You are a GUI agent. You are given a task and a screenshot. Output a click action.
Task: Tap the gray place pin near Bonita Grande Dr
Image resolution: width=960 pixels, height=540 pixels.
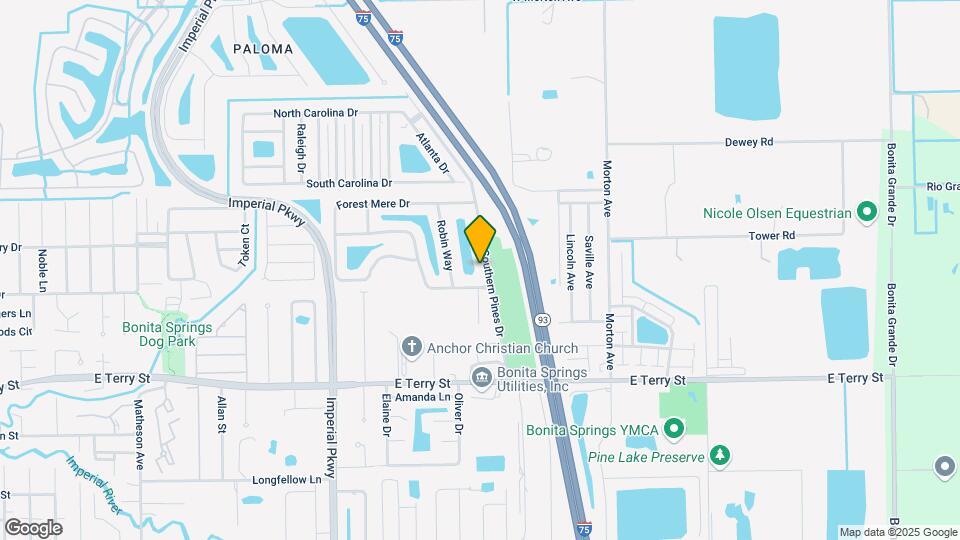pos(945,466)
